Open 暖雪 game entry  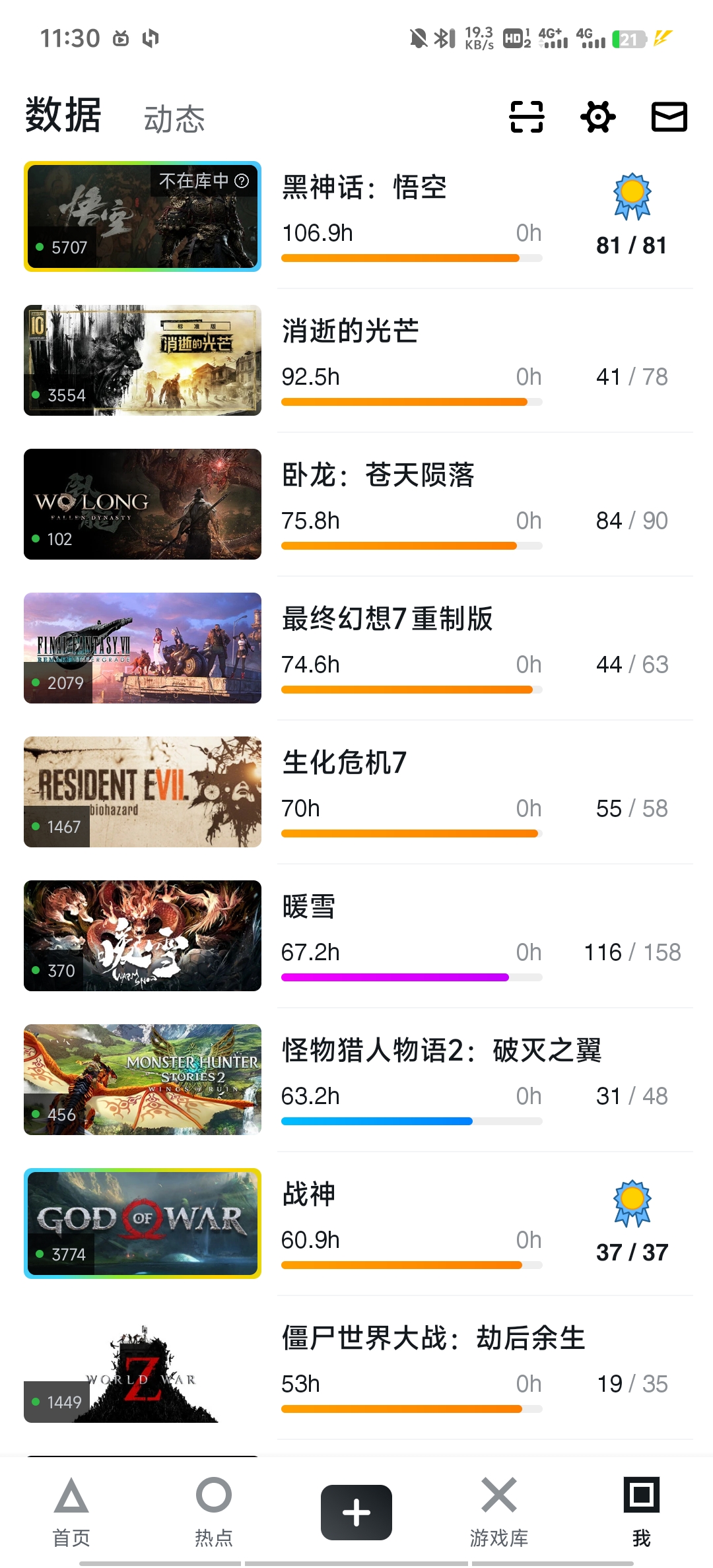point(309,907)
